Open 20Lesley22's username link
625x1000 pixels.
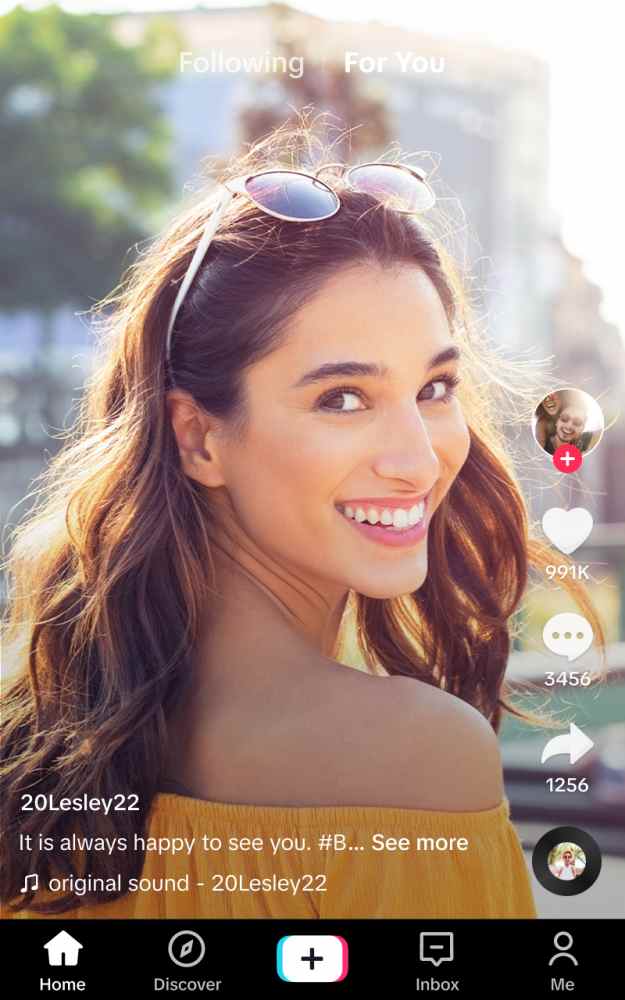point(80,802)
